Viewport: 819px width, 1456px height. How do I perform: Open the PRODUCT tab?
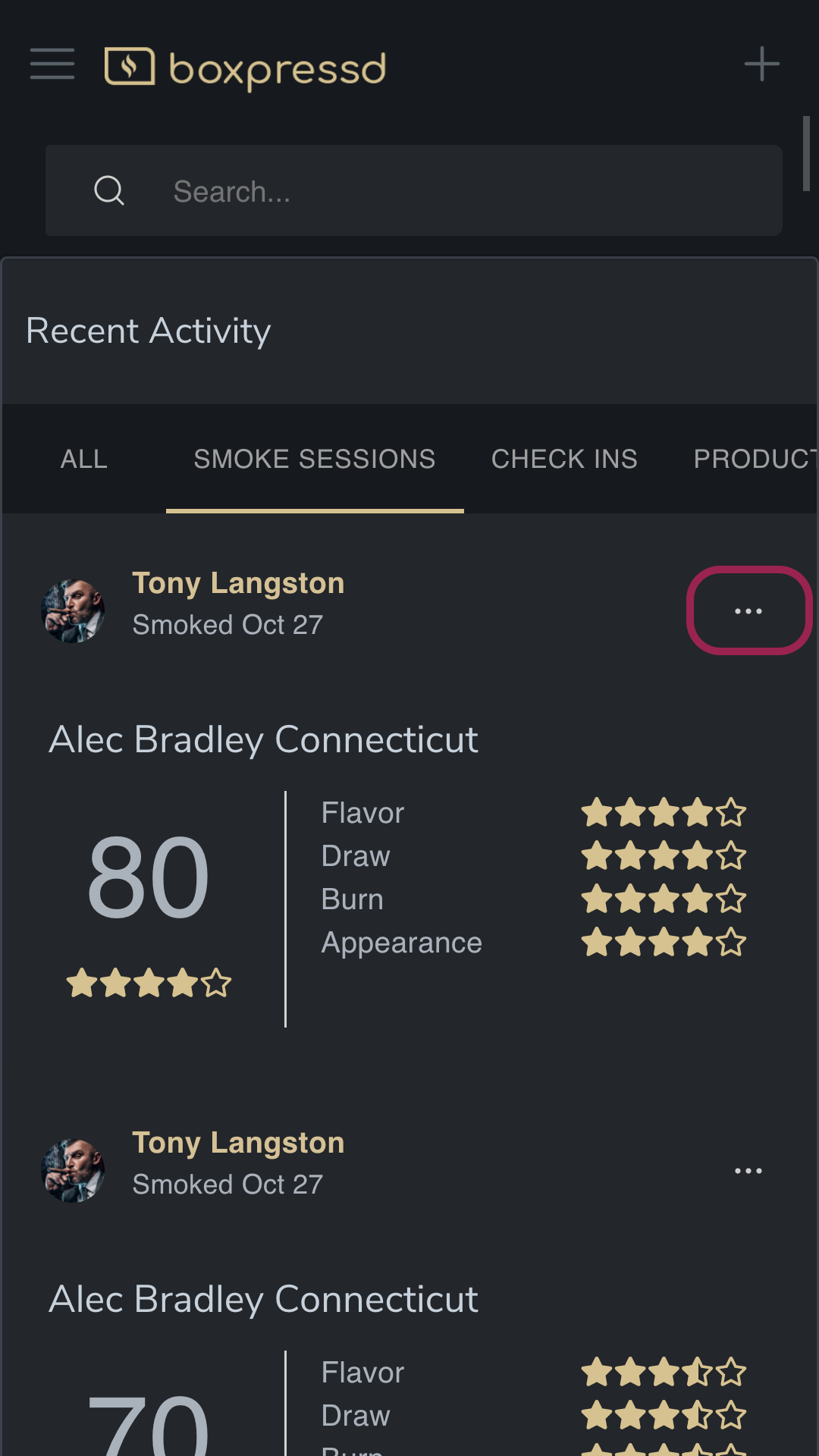(x=755, y=459)
